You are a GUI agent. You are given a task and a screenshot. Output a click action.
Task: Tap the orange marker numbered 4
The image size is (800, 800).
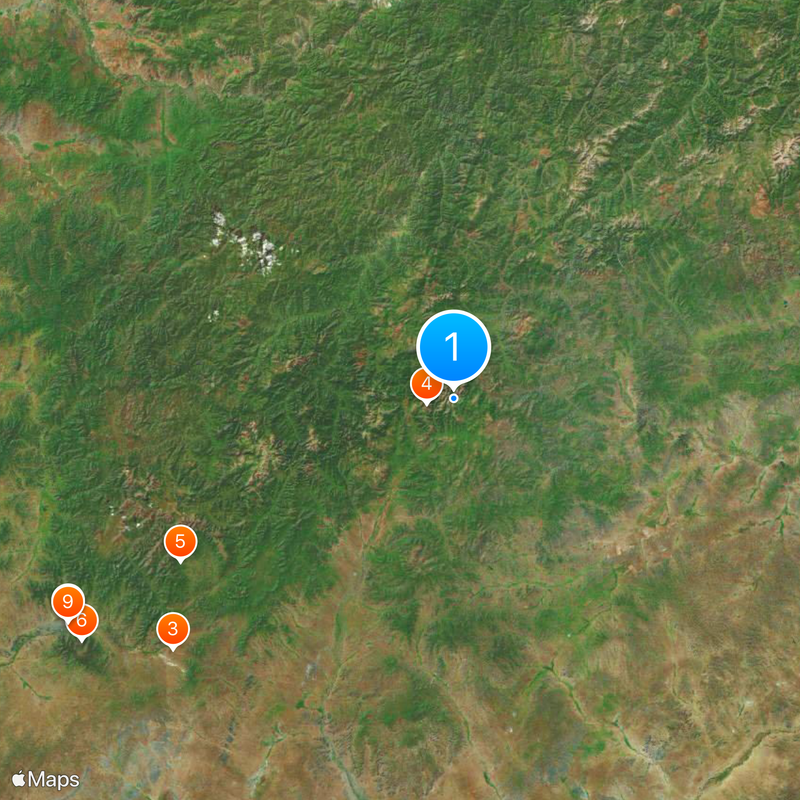(426, 384)
